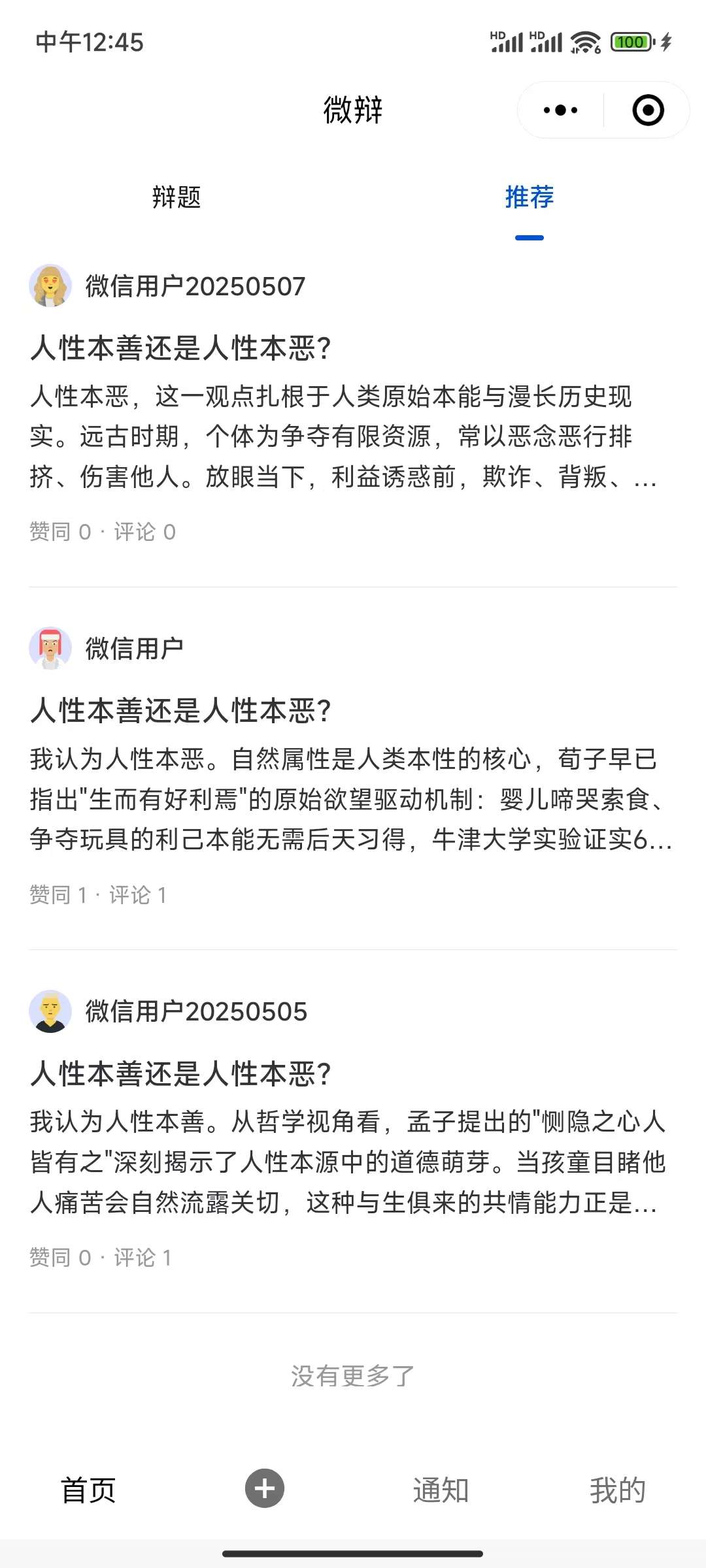This screenshot has width=706, height=1568.
Task: Switch to the 我的 tab
Action: pos(617,1490)
